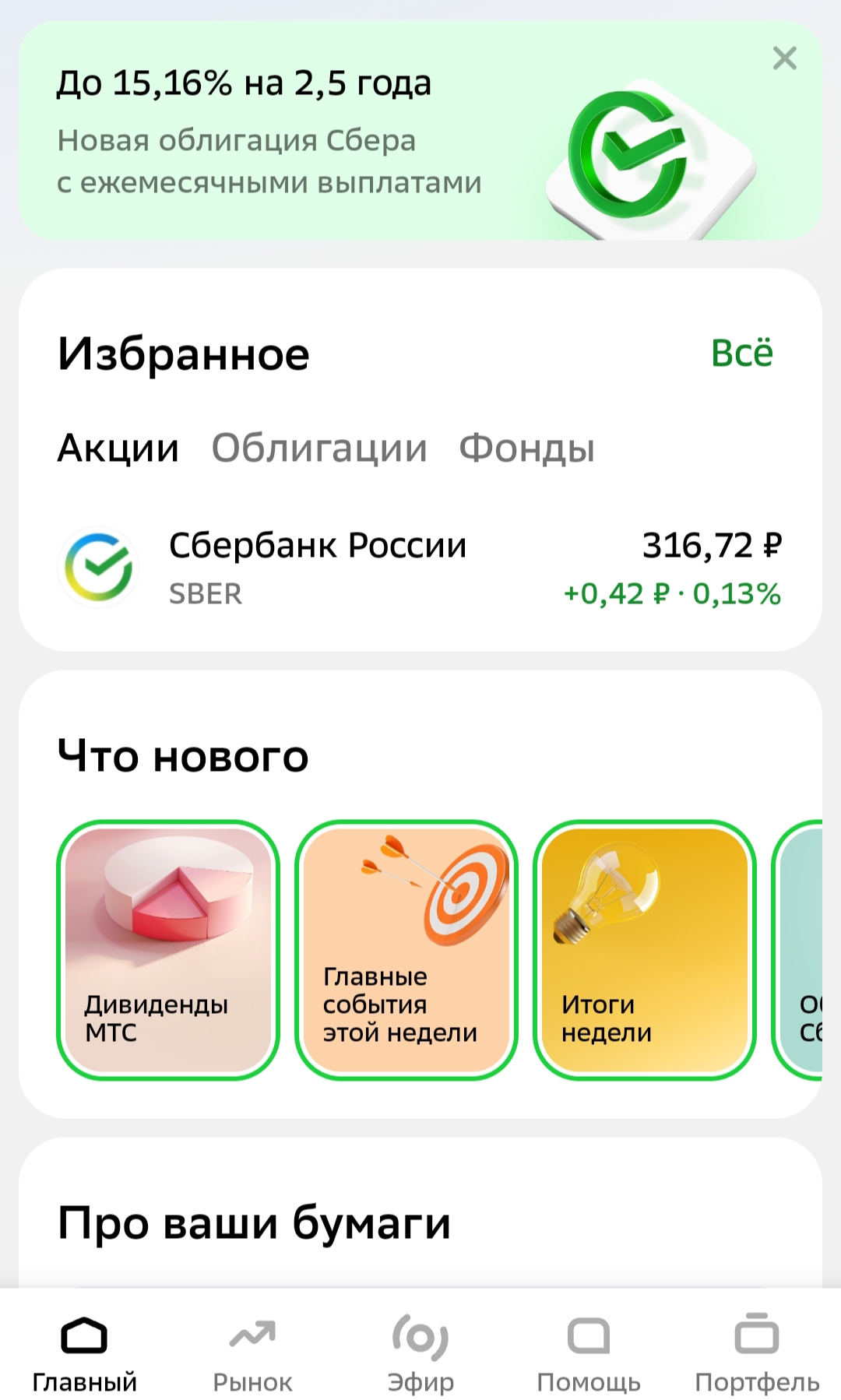
Task: Open the 15,16% Sber bond offer banner
Action: (x=311, y=132)
